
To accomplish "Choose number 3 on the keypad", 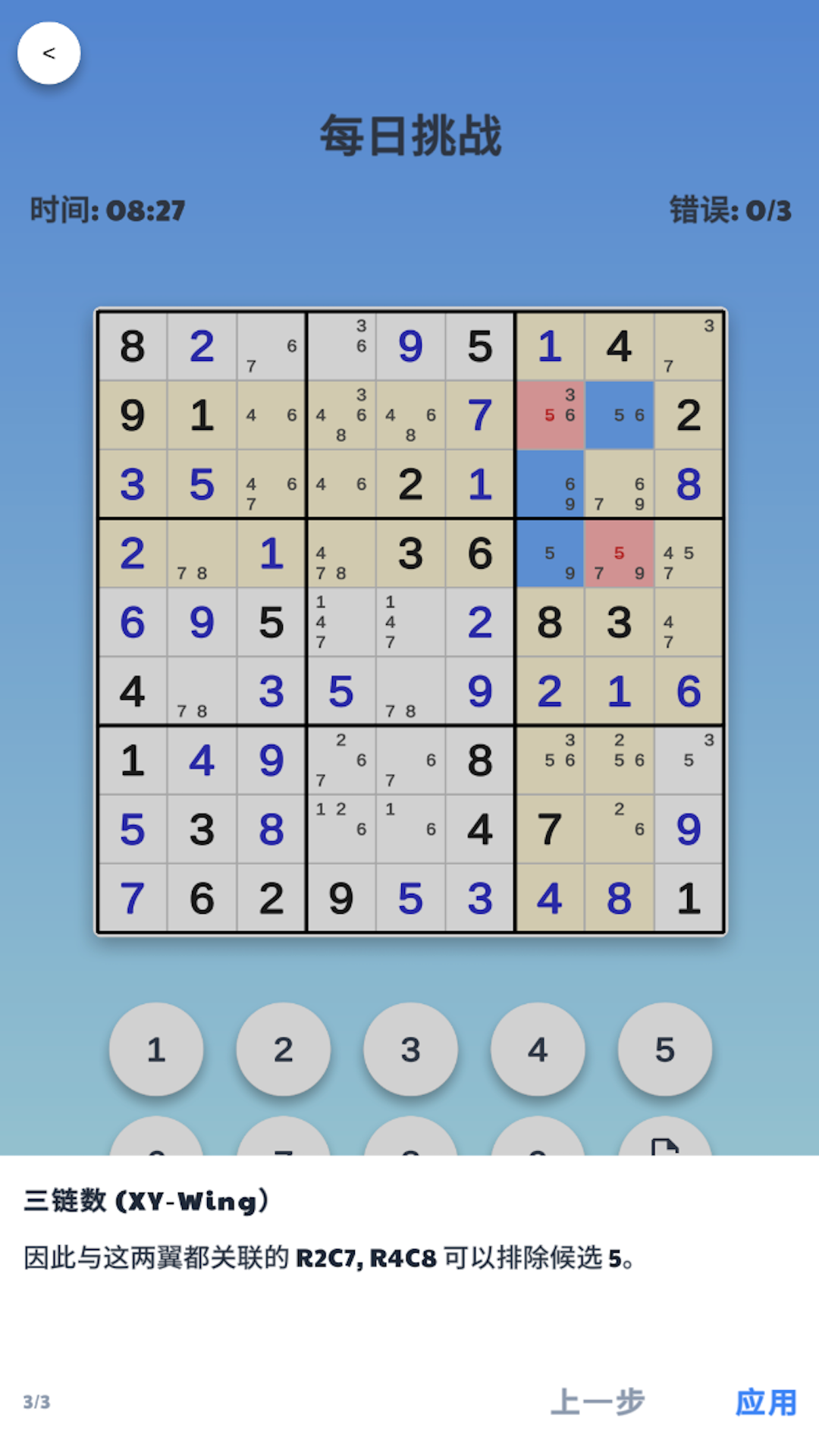I will coord(411,1050).
